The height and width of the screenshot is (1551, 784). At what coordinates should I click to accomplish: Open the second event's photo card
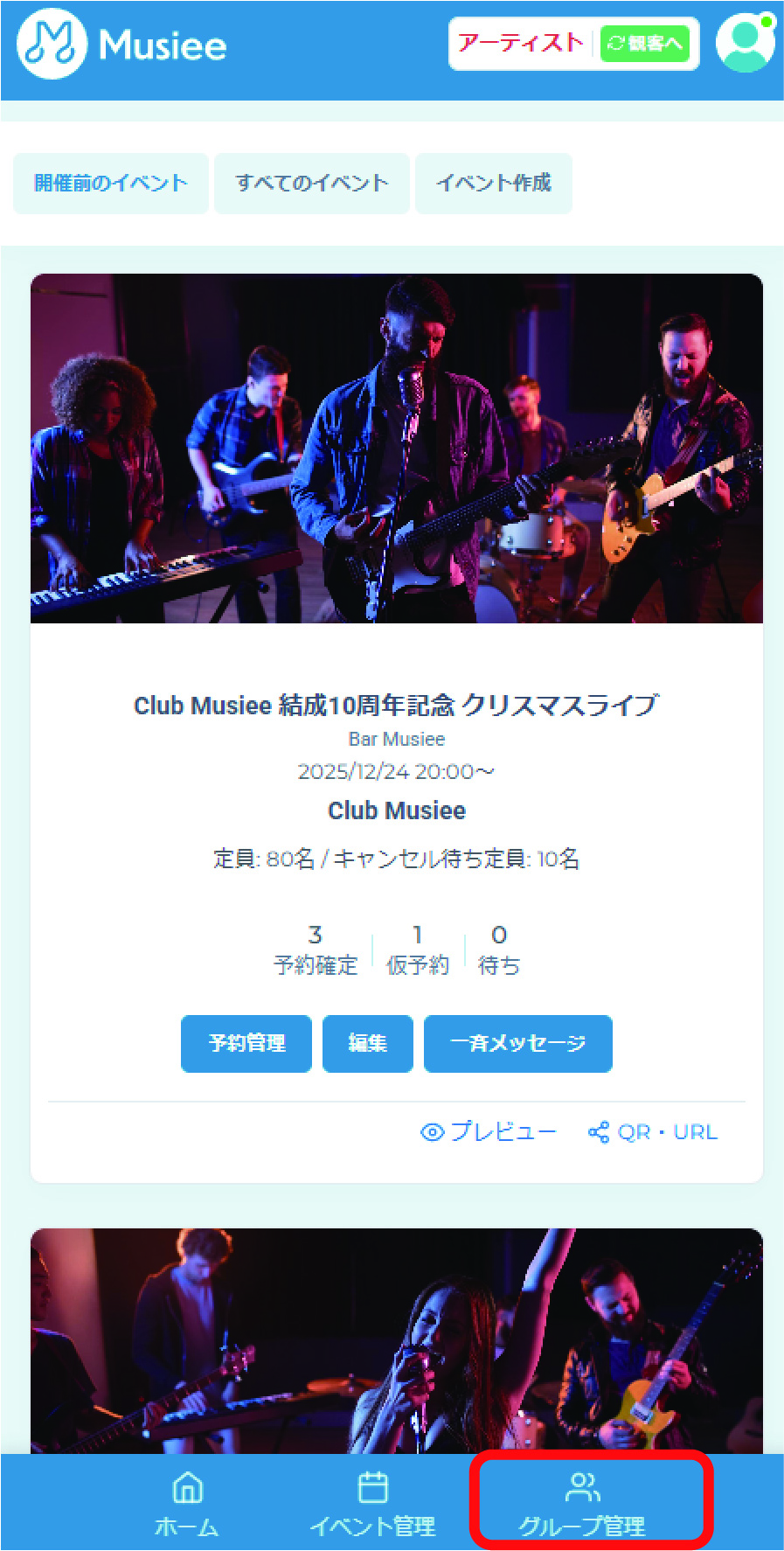[x=397, y=1340]
